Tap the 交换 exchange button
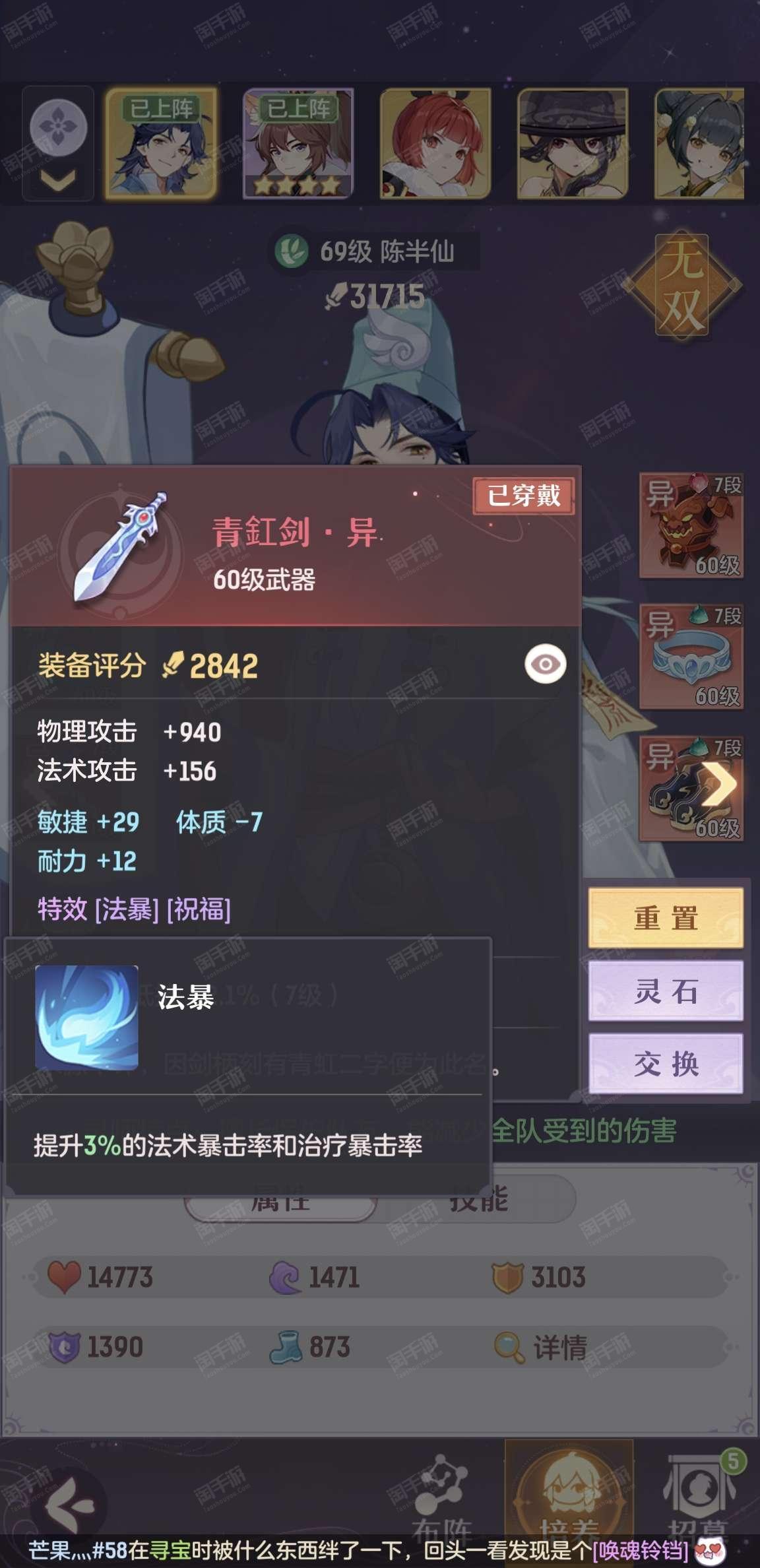 click(x=666, y=1063)
